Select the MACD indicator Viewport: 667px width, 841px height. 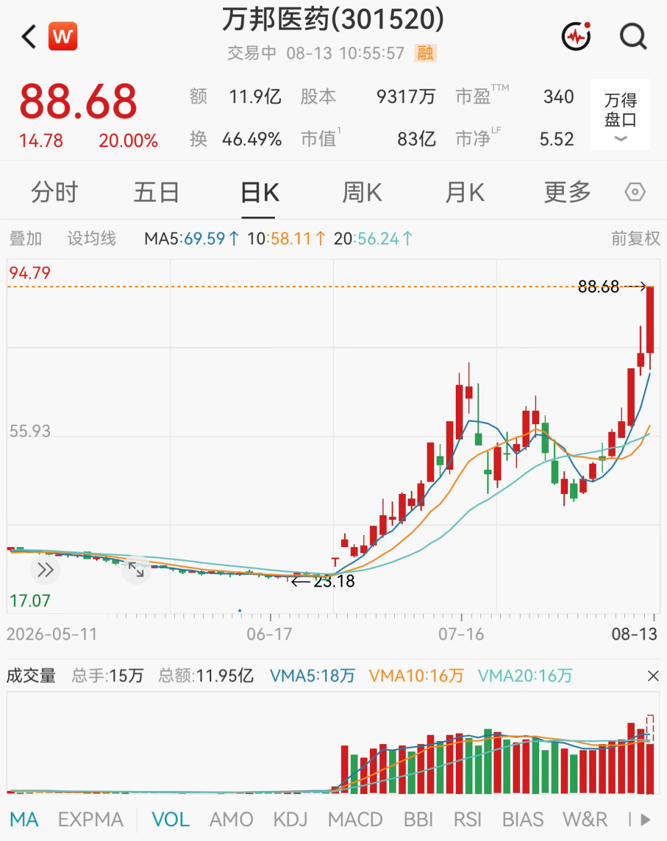click(x=355, y=820)
